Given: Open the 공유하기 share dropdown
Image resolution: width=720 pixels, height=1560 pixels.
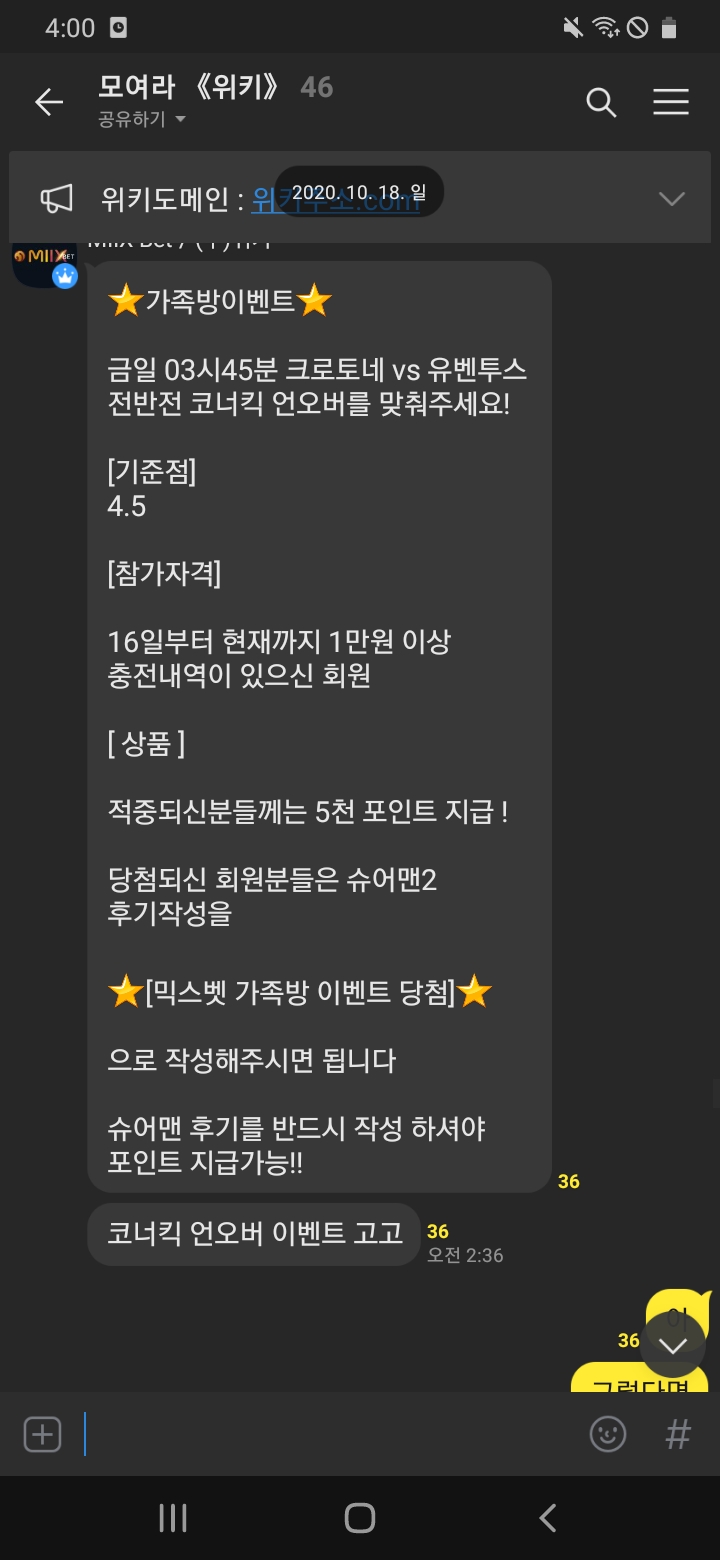Looking at the screenshot, I should (x=143, y=120).
